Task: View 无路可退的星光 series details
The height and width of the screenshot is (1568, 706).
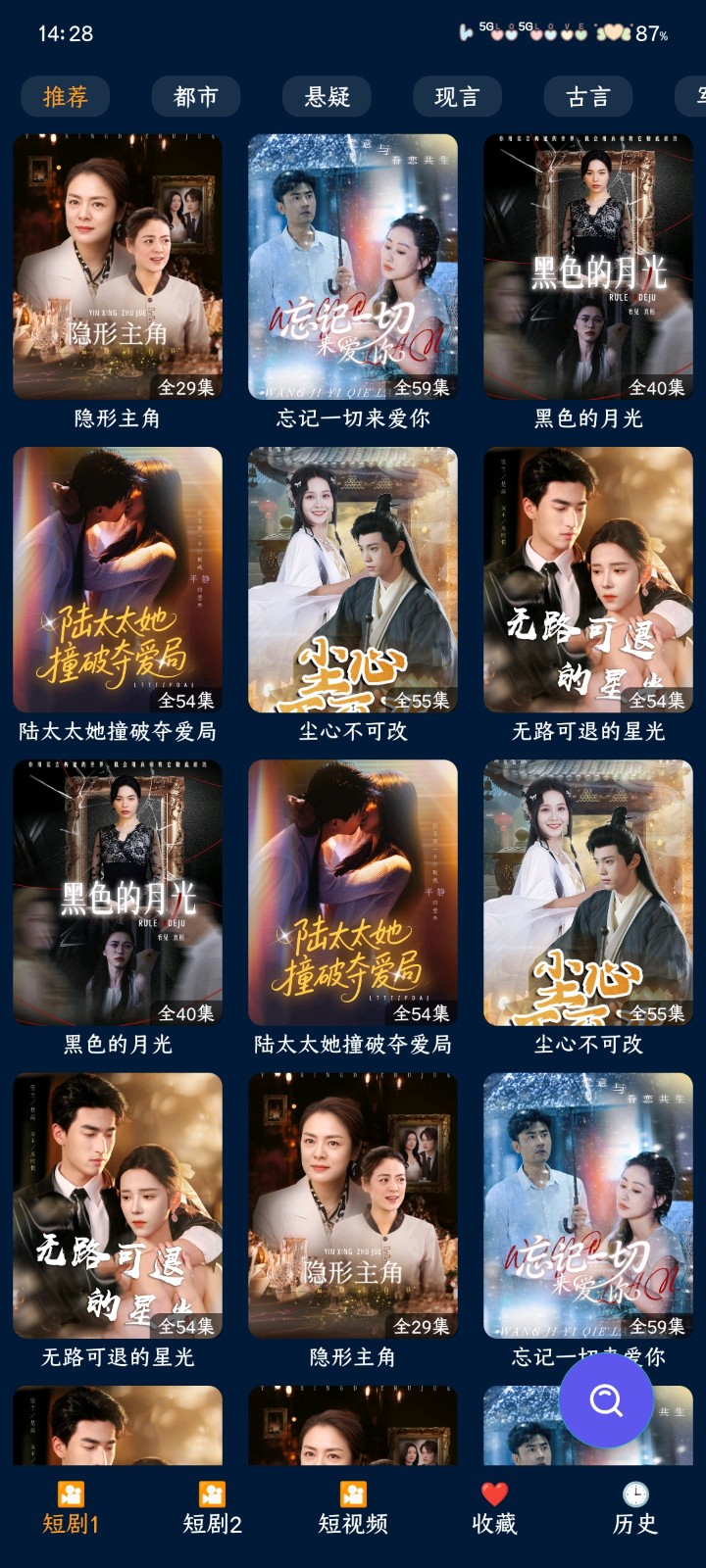Action: pyautogui.click(x=588, y=578)
